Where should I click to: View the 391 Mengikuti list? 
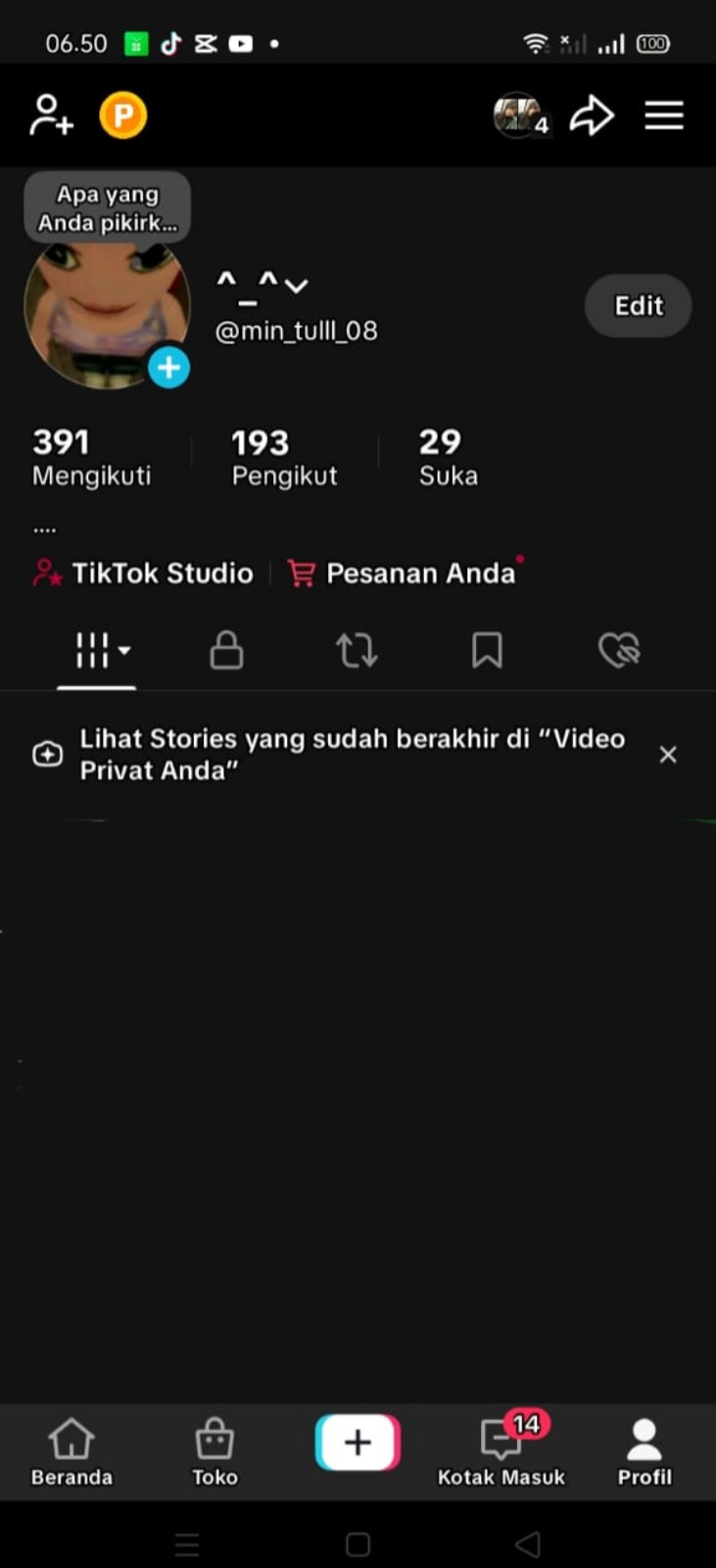(91, 457)
